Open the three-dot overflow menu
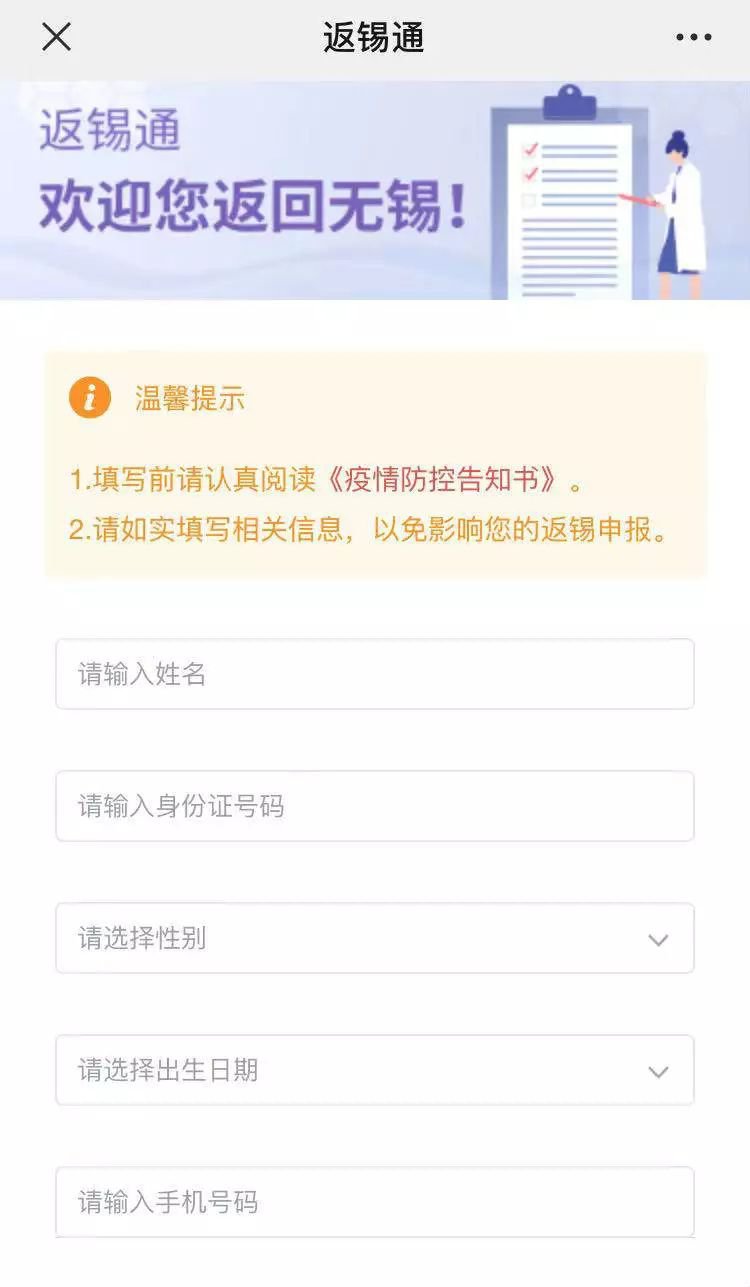Screen dimensions: 750x1287 [693, 38]
